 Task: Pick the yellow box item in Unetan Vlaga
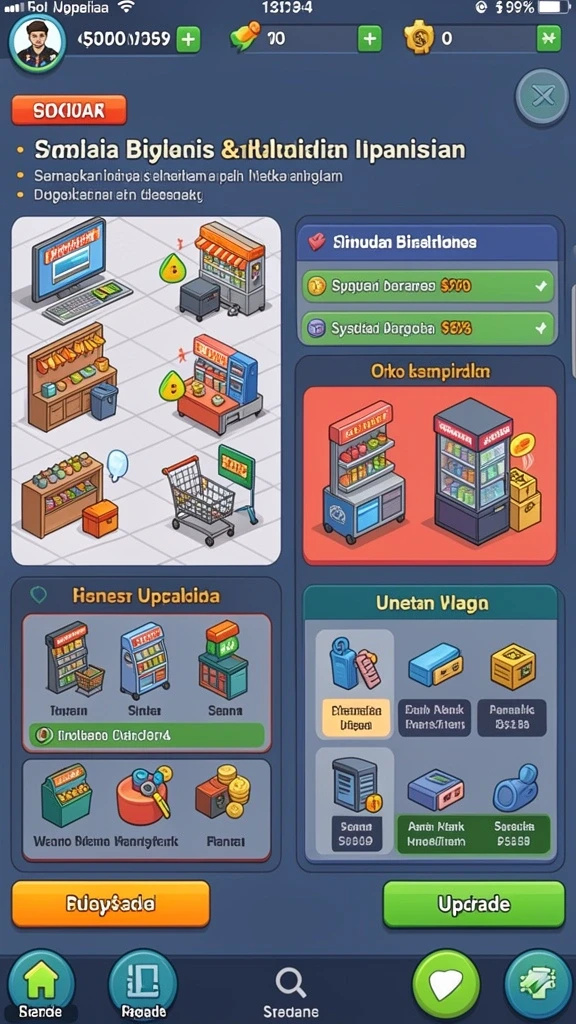513,682
